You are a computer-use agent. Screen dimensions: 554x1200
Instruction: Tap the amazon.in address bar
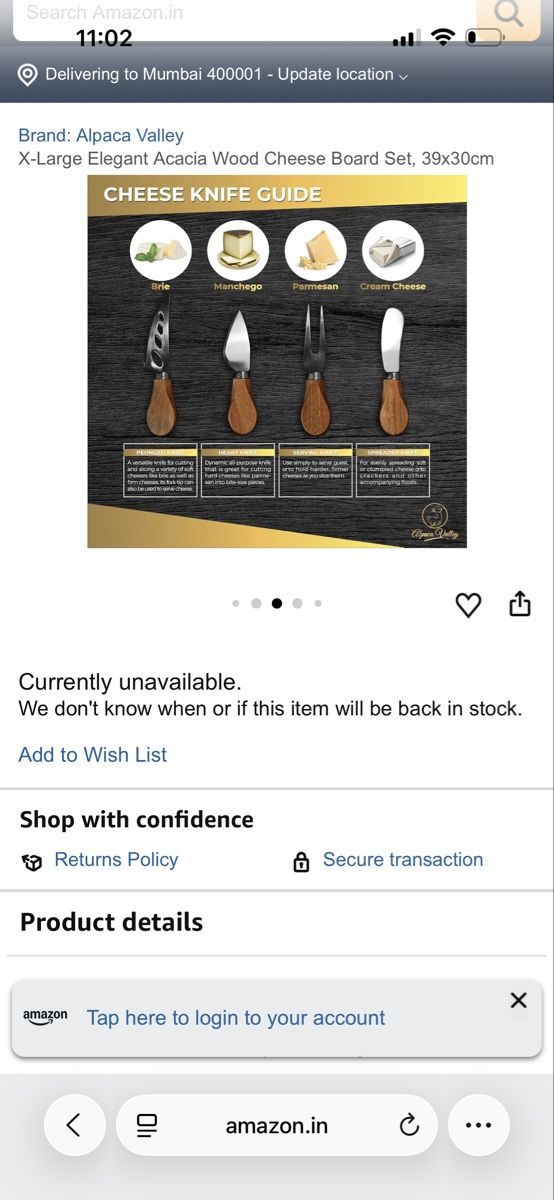click(x=277, y=1125)
